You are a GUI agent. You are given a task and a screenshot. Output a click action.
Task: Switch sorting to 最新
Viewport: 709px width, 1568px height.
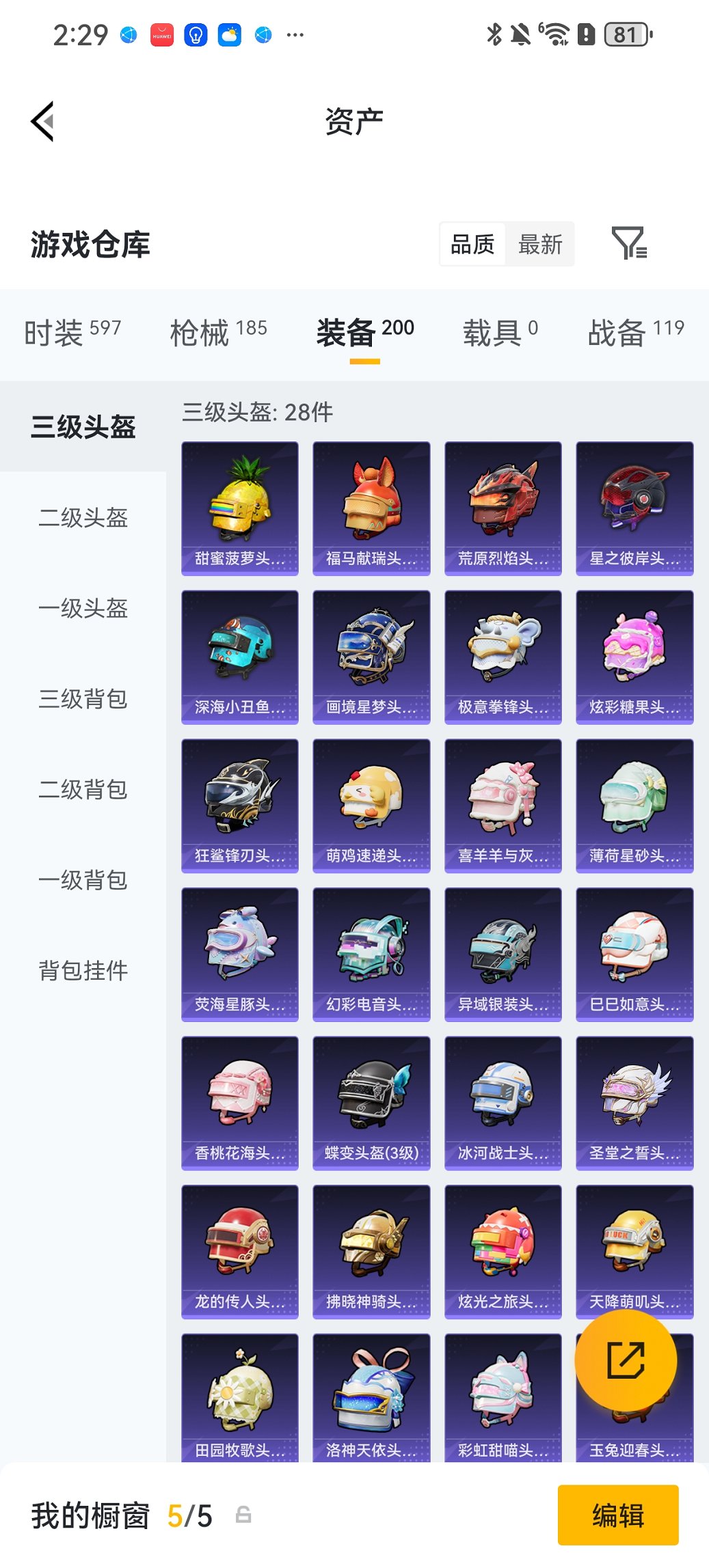coord(541,244)
